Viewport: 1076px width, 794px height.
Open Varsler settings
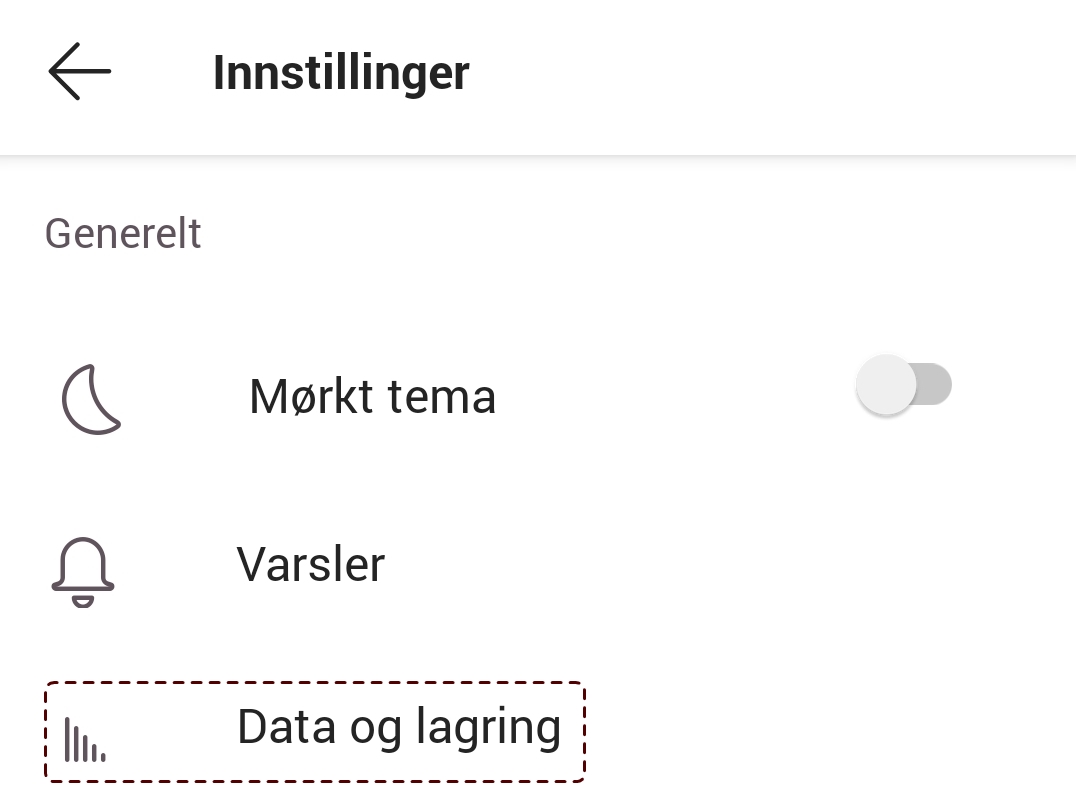tap(310, 566)
